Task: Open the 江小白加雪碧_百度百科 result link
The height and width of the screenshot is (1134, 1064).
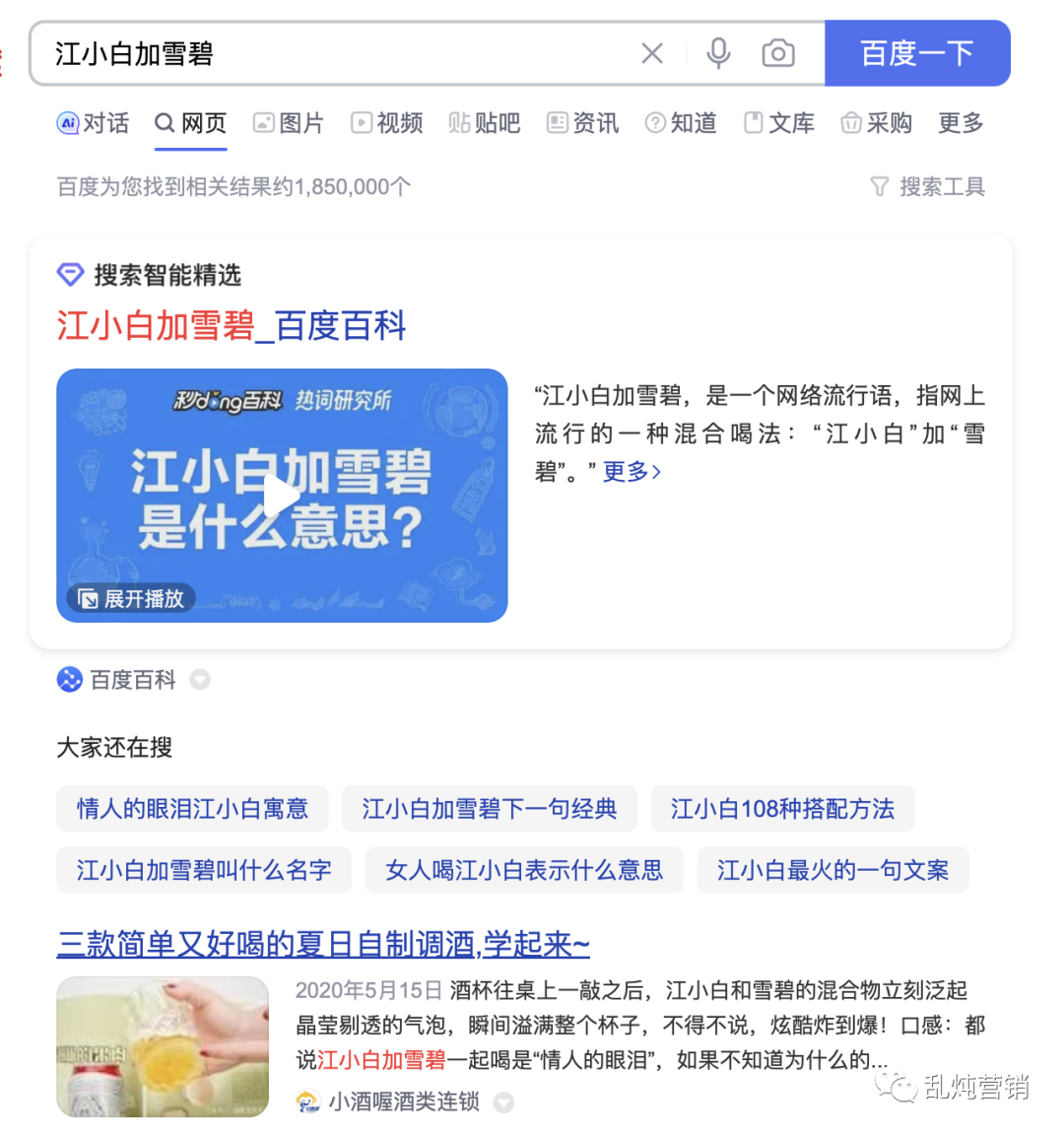Action: (232, 325)
